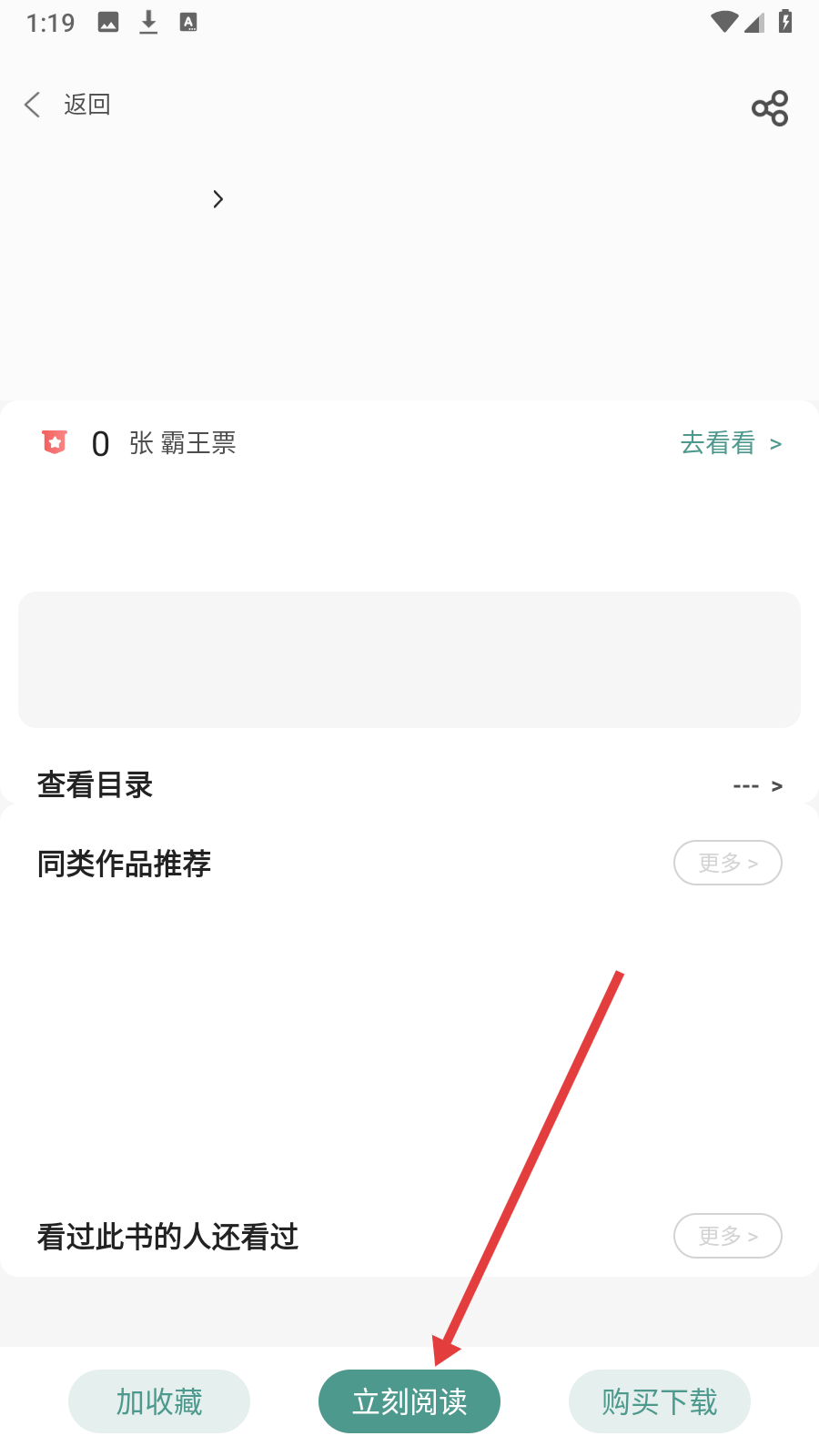Start reading with 立刻阅读
This screenshot has width=819, height=1456.
click(x=409, y=1401)
